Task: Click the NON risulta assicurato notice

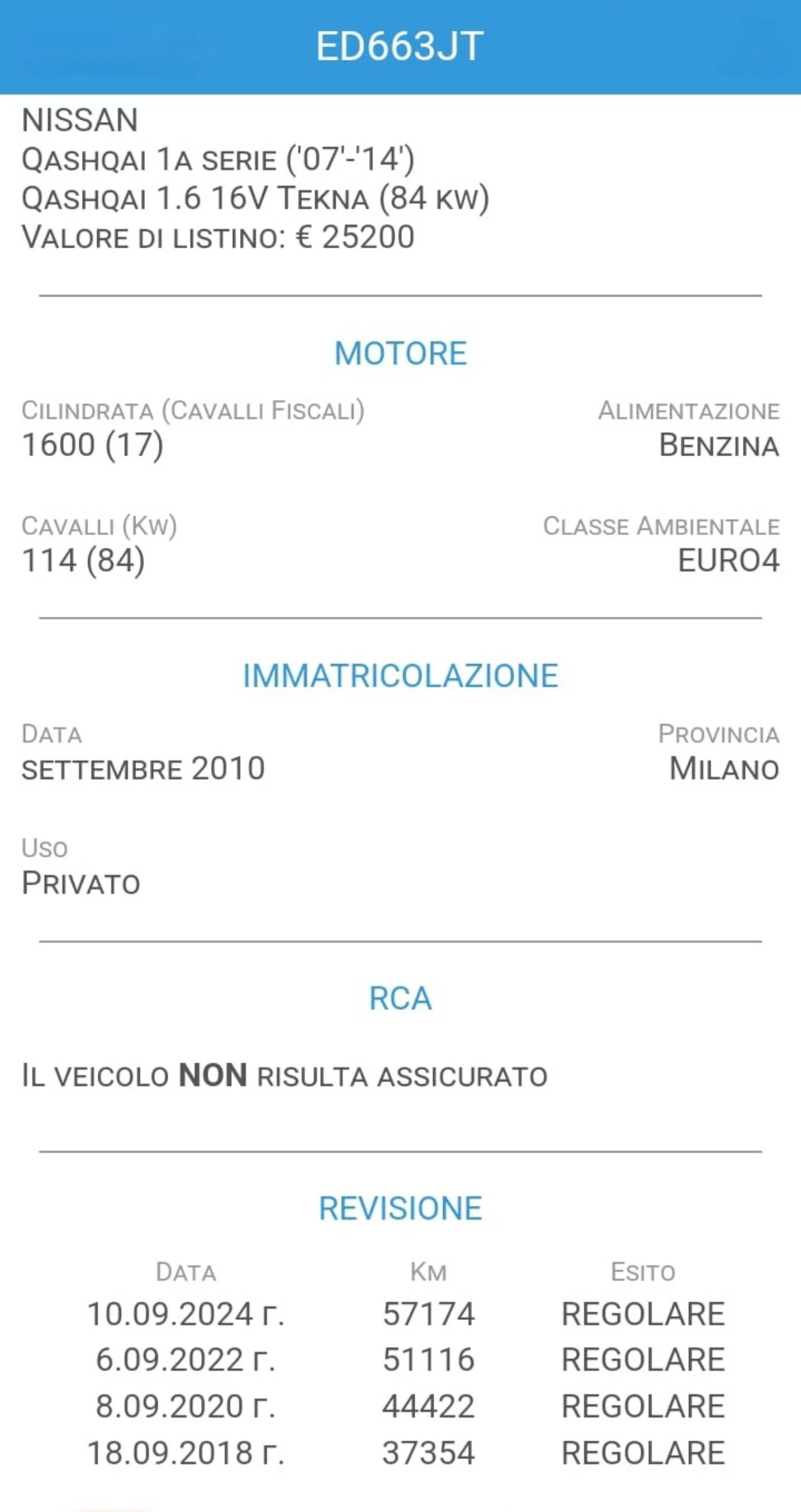Action: tap(285, 1075)
